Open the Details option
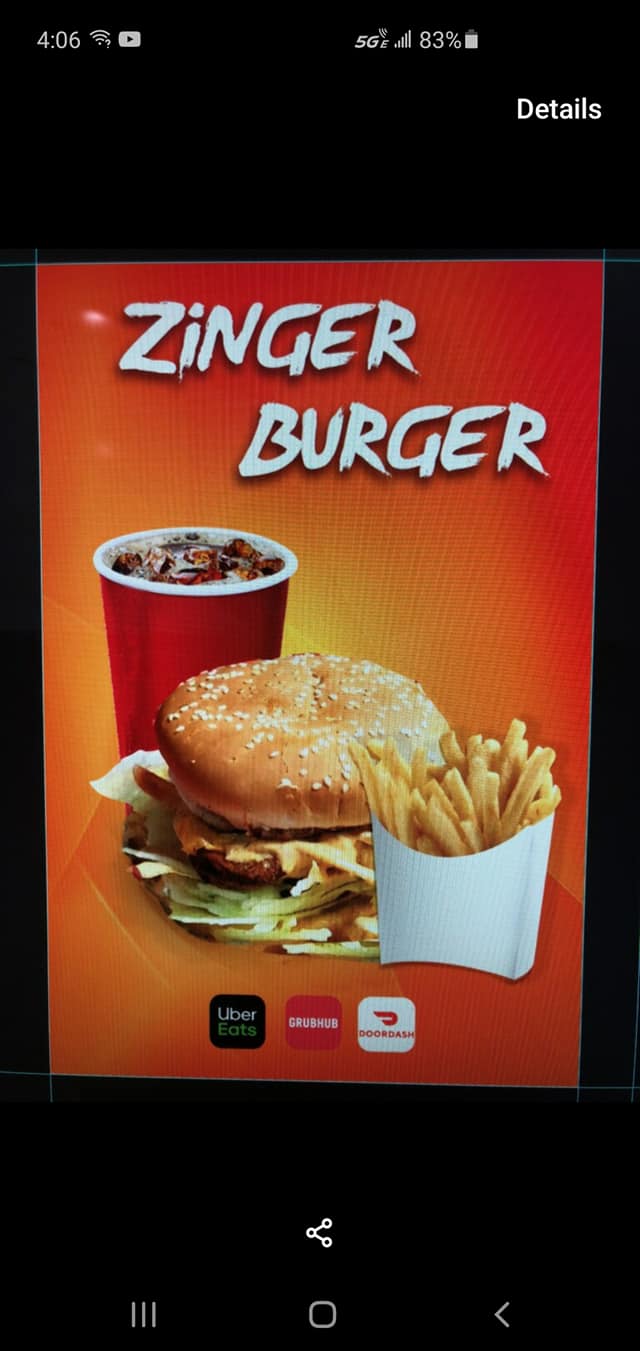 (558, 109)
